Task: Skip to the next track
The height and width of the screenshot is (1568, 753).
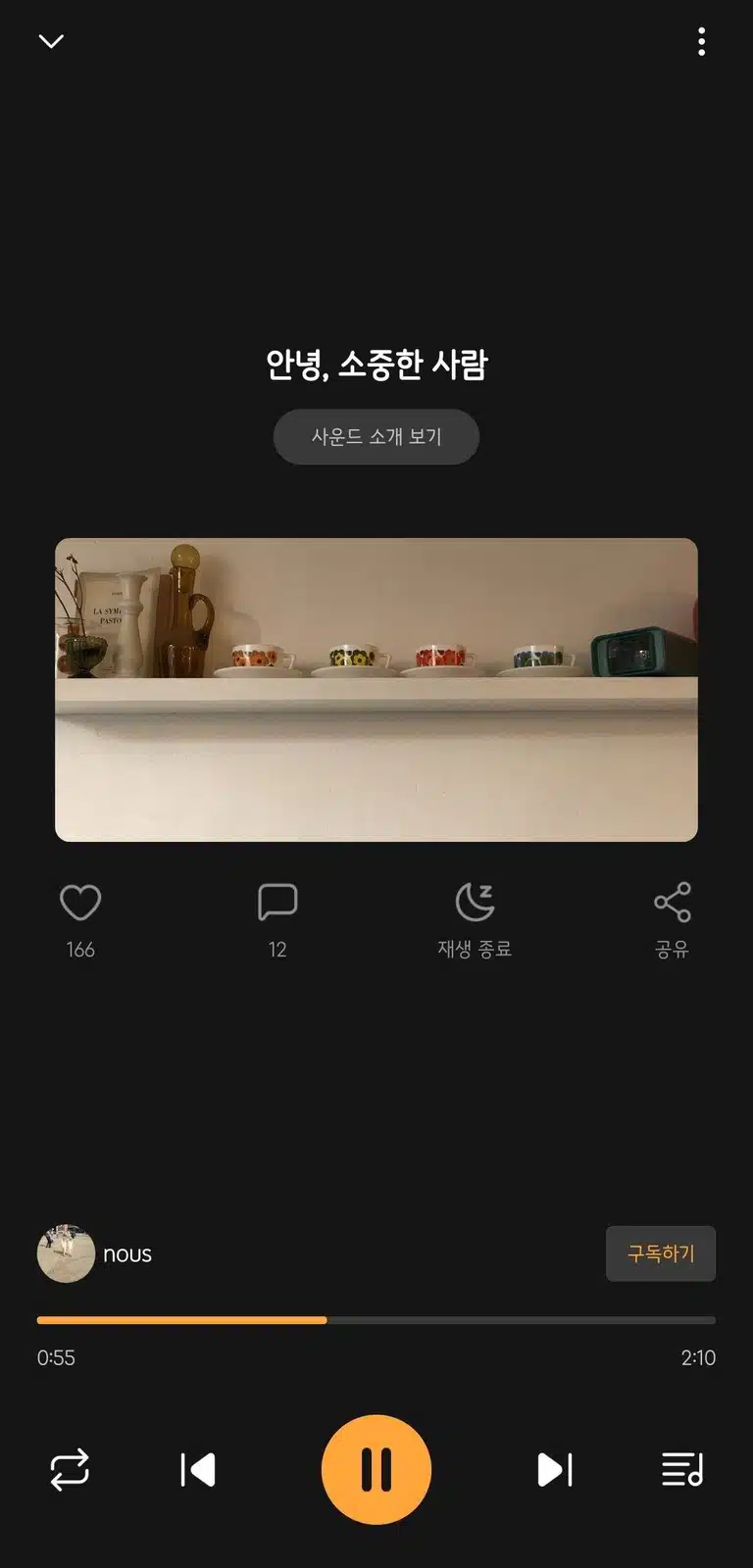Action: pyautogui.click(x=555, y=1470)
